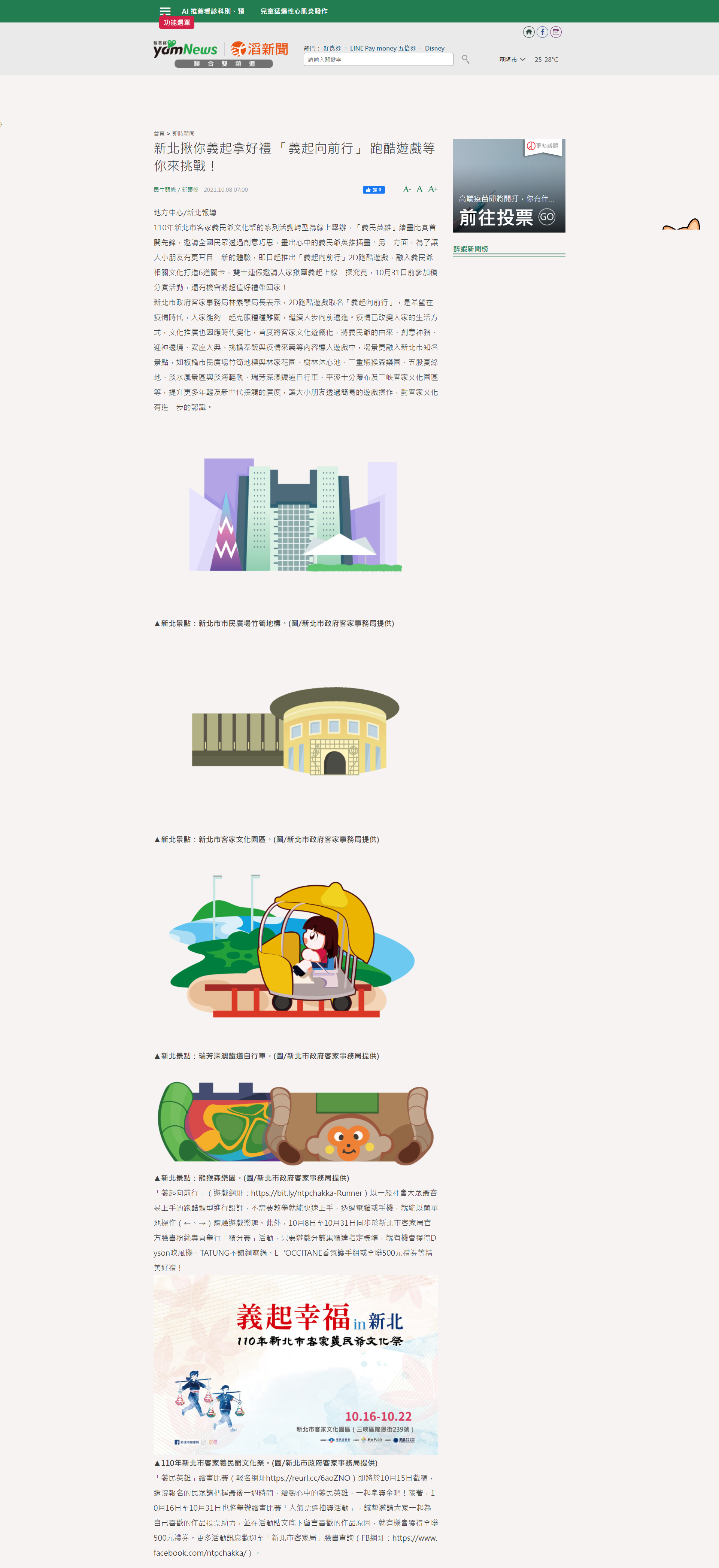
Task: Open the 前往投票 GO poll banner
Action: [x=509, y=186]
